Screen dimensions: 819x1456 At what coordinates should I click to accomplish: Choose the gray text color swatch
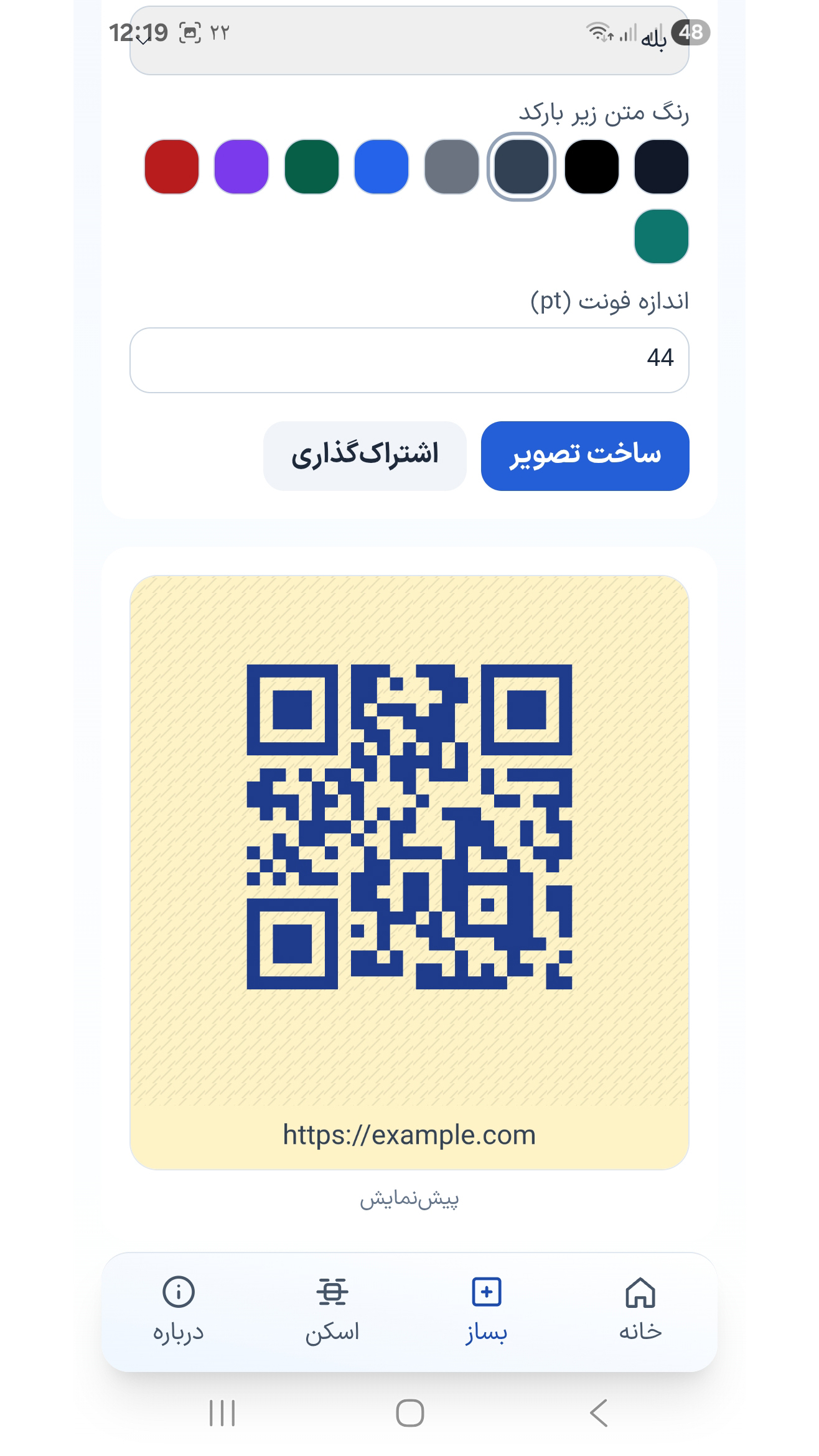(x=452, y=167)
